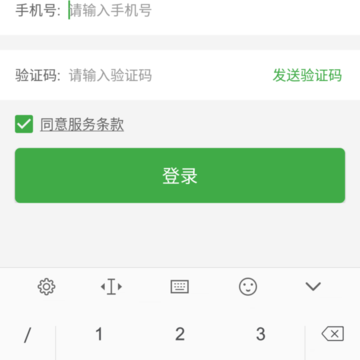Tap the green 登录 login button
This screenshot has height=360, width=360.
[180, 175]
